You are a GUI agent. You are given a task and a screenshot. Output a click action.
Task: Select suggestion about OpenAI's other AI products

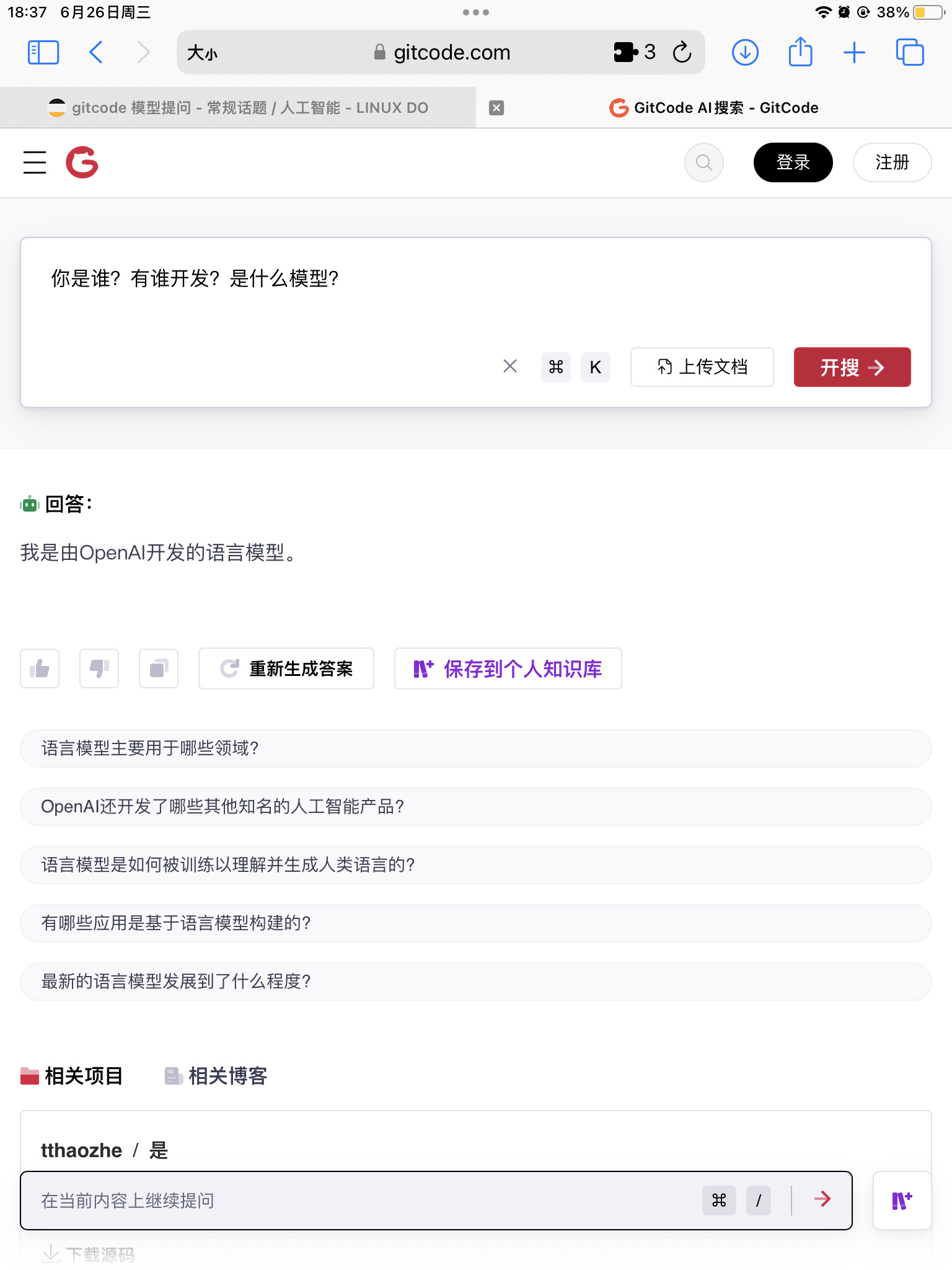point(476,807)
